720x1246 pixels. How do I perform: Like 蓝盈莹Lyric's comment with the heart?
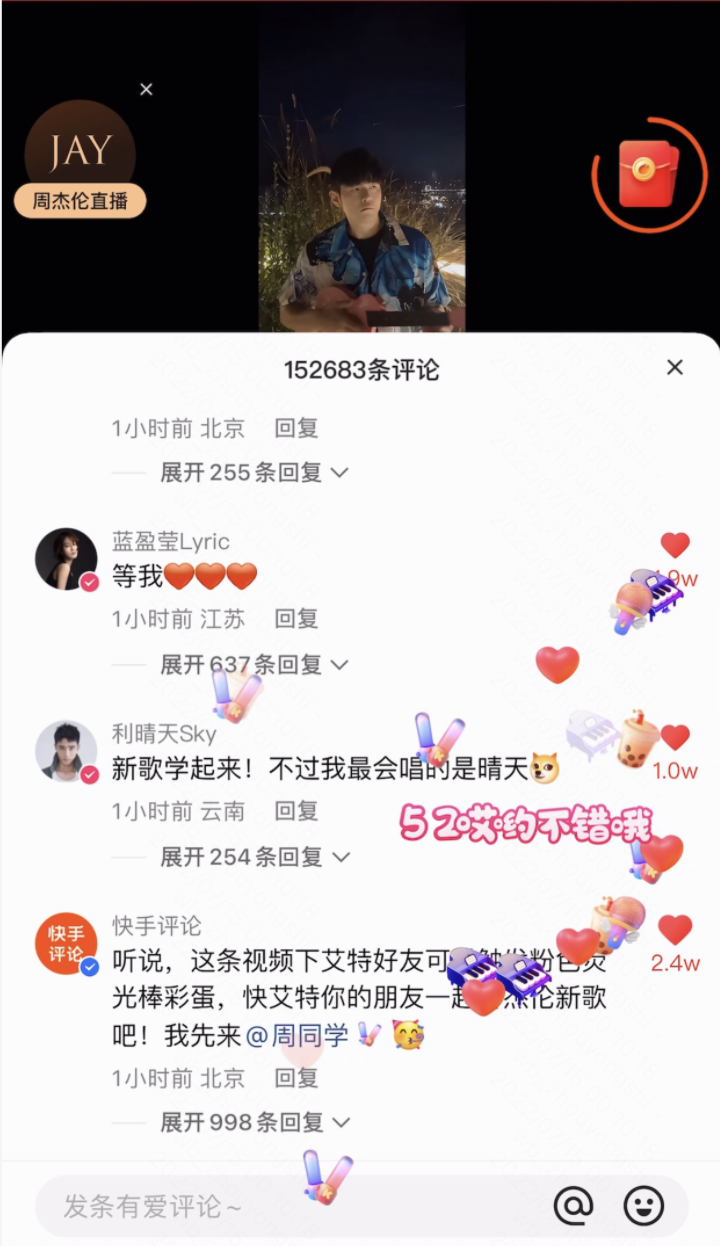point(675,543)
